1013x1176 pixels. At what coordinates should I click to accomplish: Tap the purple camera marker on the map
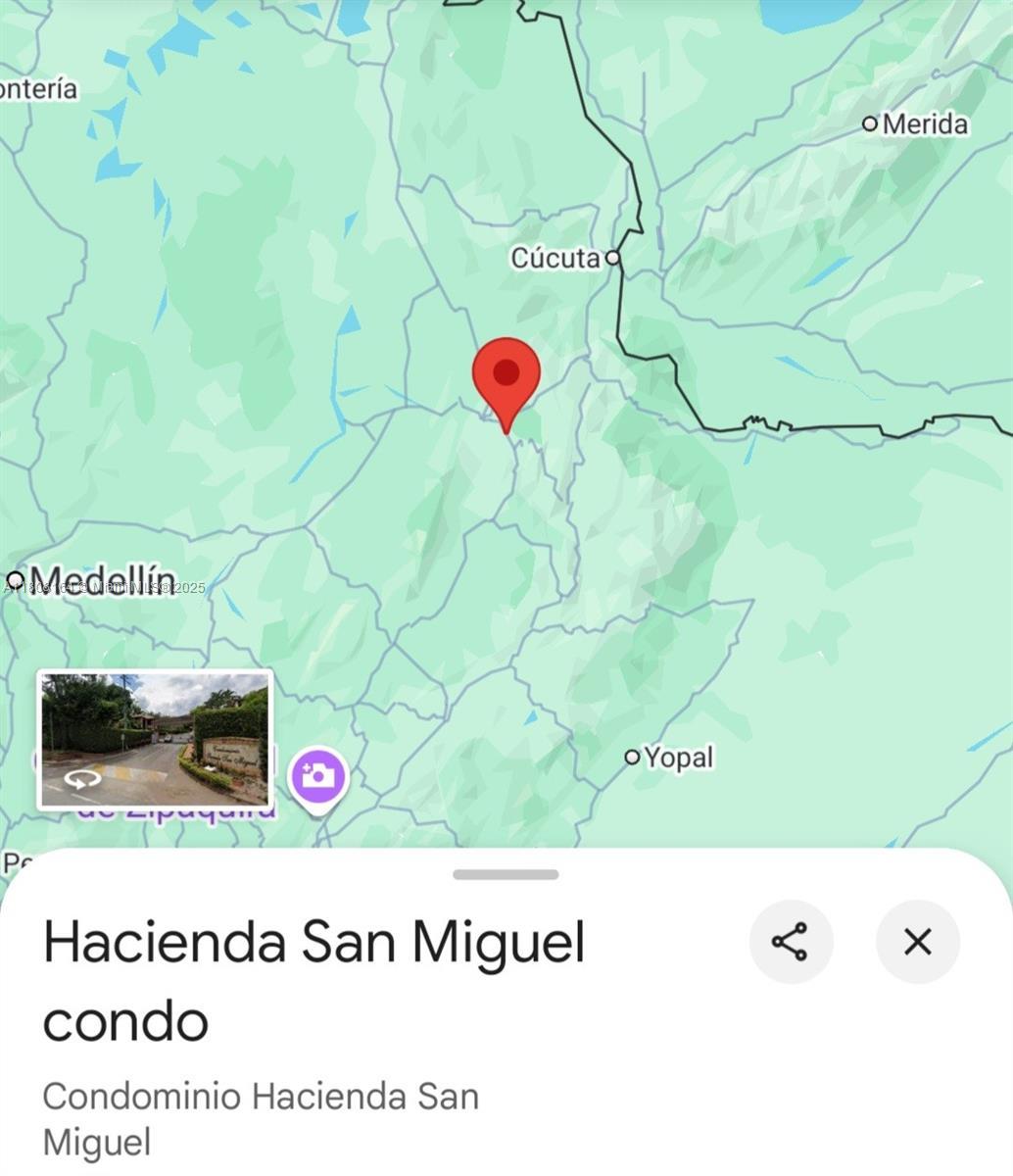[317, 777]
